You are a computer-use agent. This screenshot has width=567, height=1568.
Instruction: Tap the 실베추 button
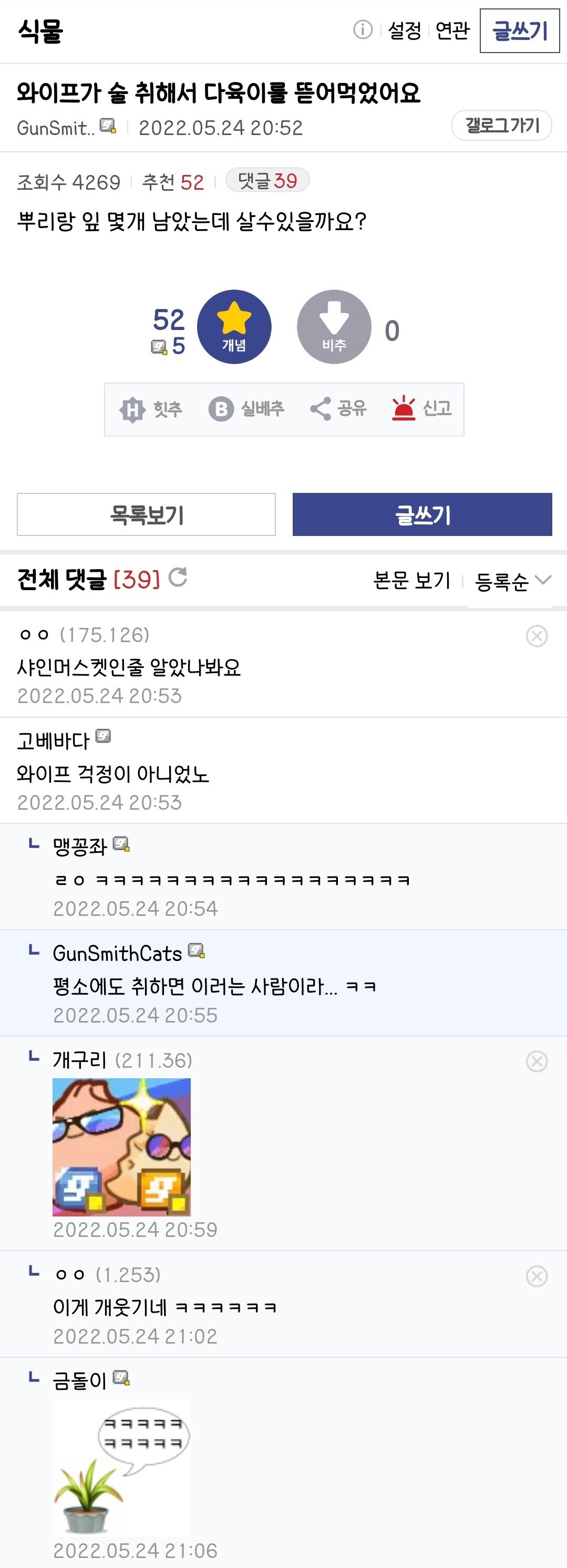coord(246,409)
